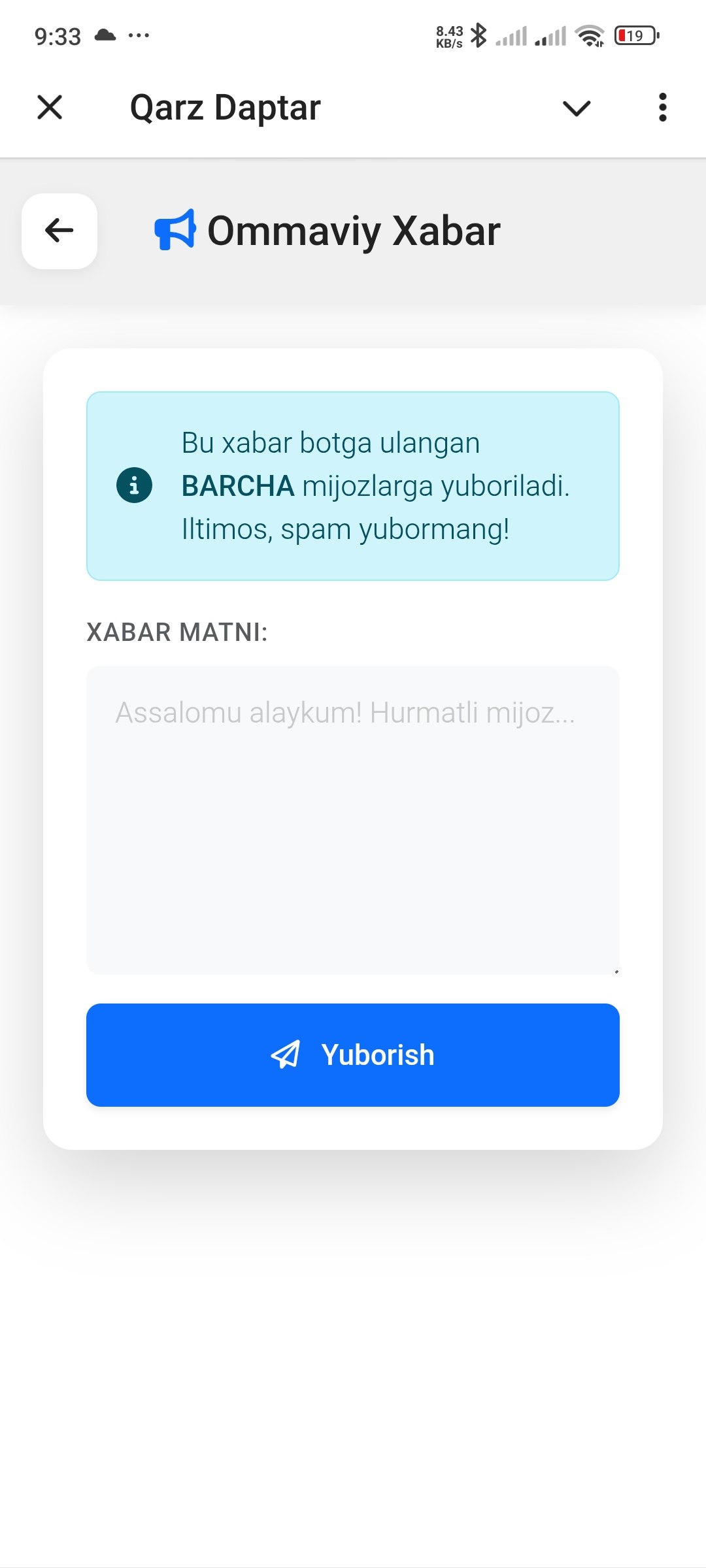706x1568 pixels.
Task: Tap the battery indicator showing 19 percent
Action: [x=634, y=36]
